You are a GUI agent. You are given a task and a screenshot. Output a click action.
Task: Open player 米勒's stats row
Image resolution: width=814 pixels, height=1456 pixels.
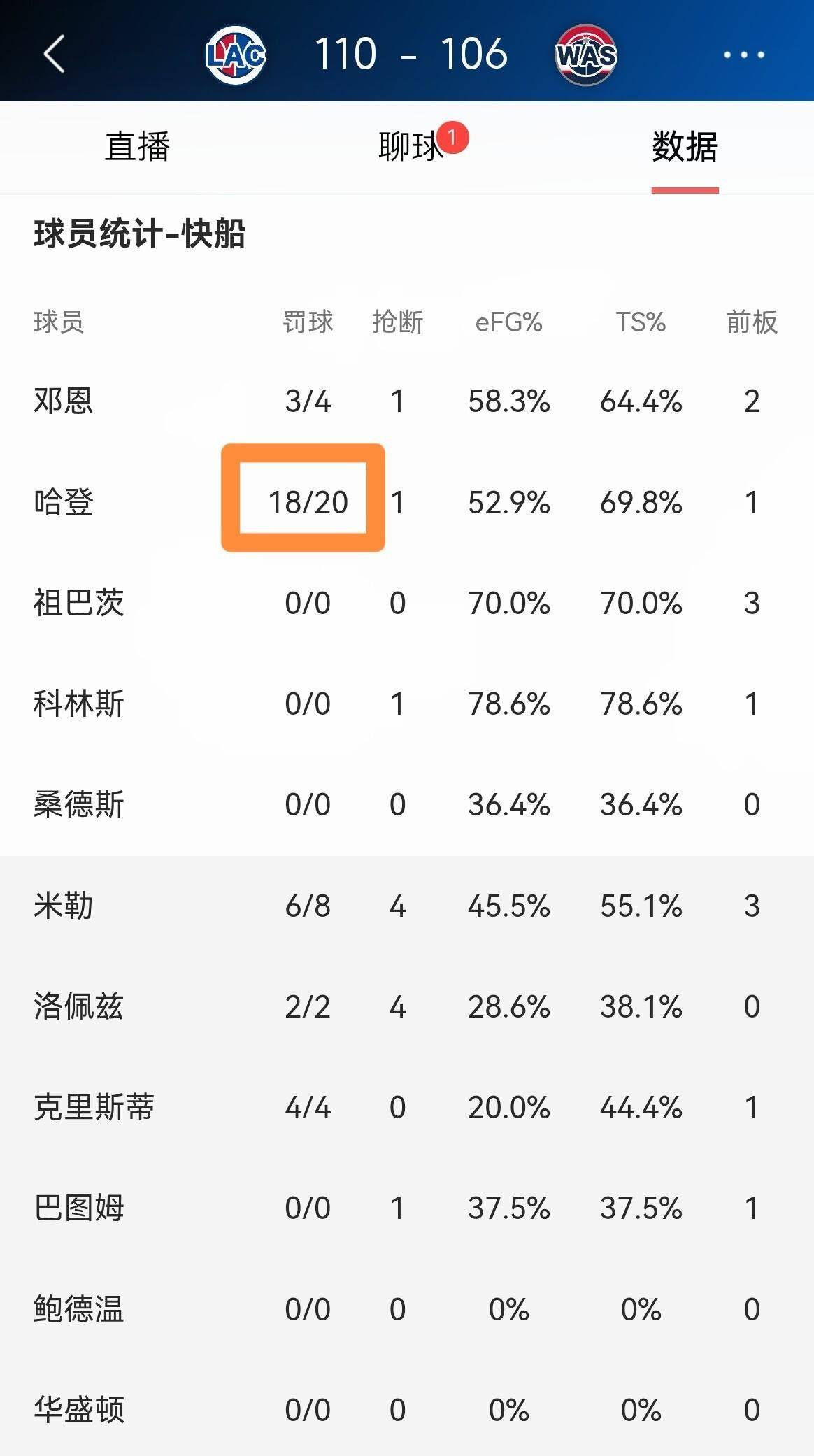[64, 906]
